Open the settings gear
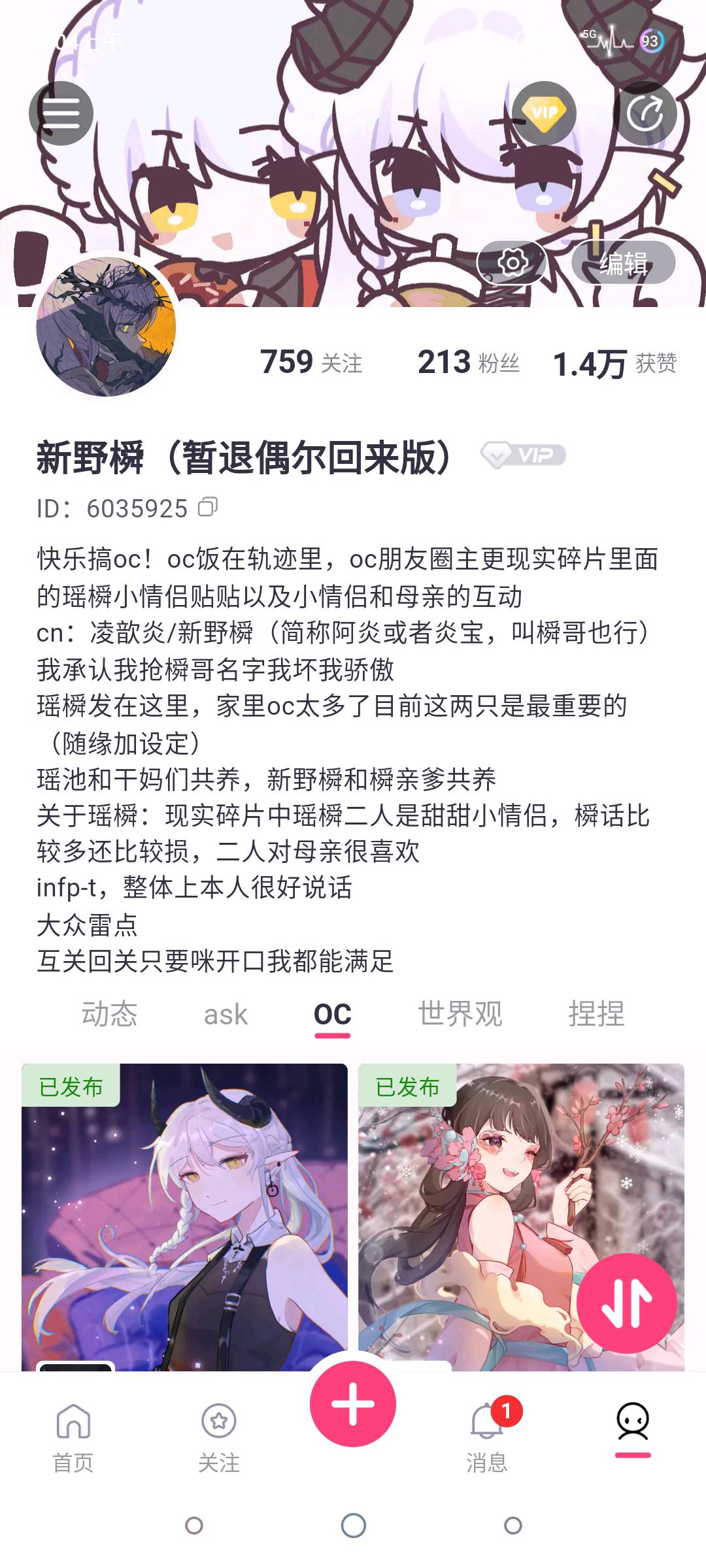 (512, 263)
